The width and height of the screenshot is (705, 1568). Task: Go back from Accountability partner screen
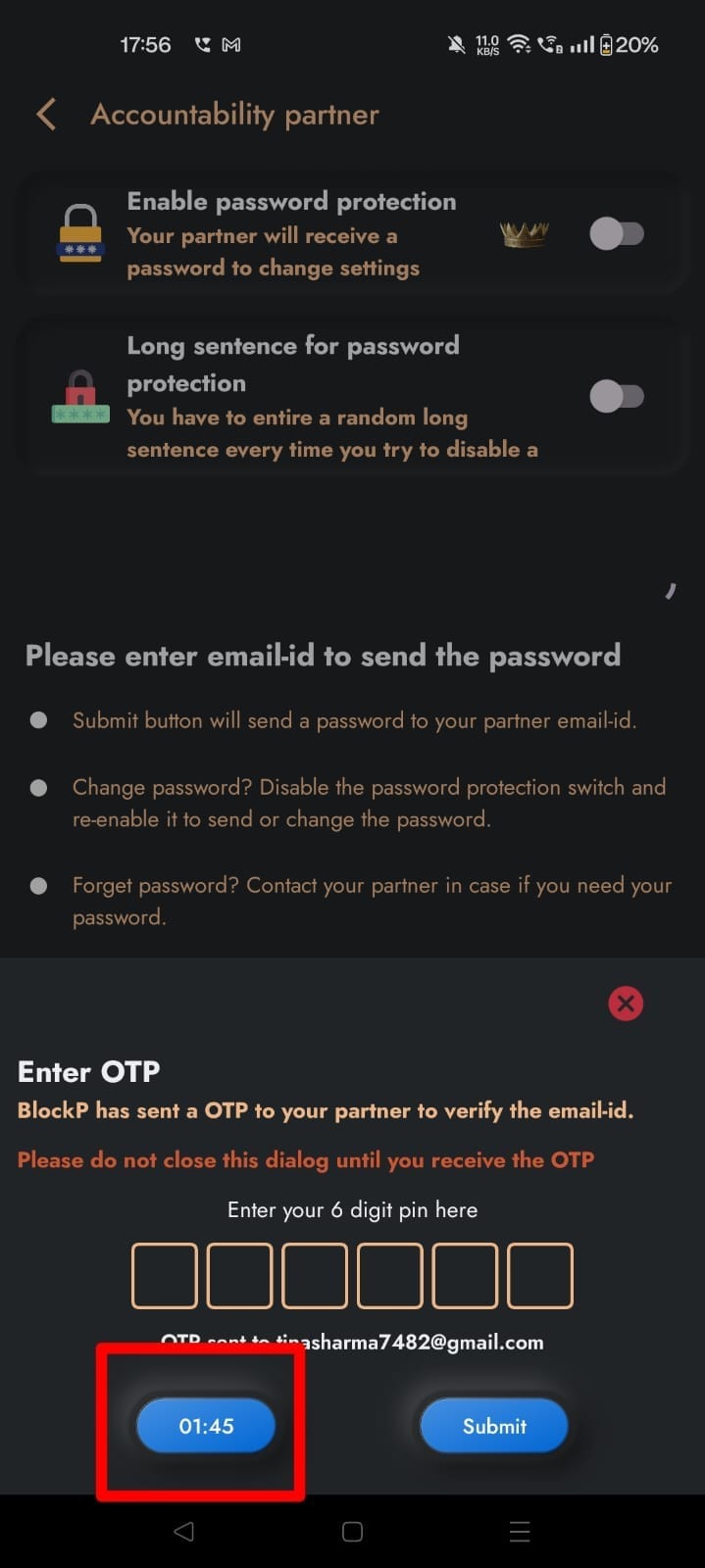click(46, 115)
